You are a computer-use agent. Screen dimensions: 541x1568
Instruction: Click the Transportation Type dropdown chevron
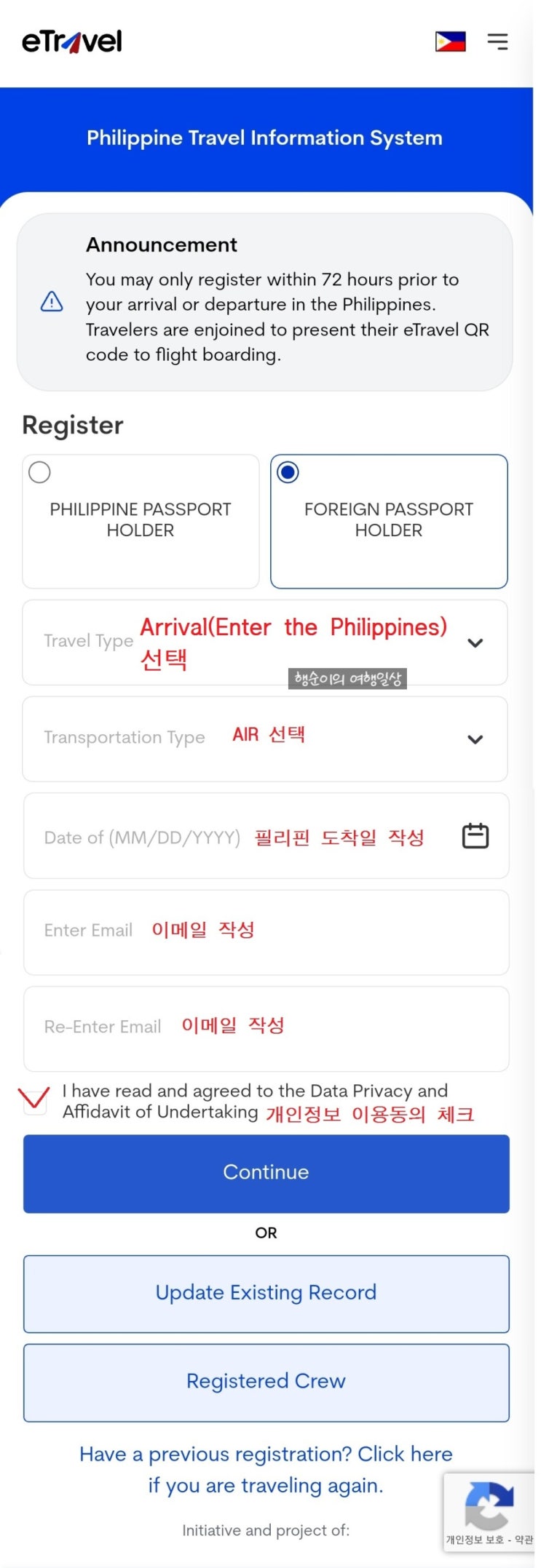tap(475, 739)
